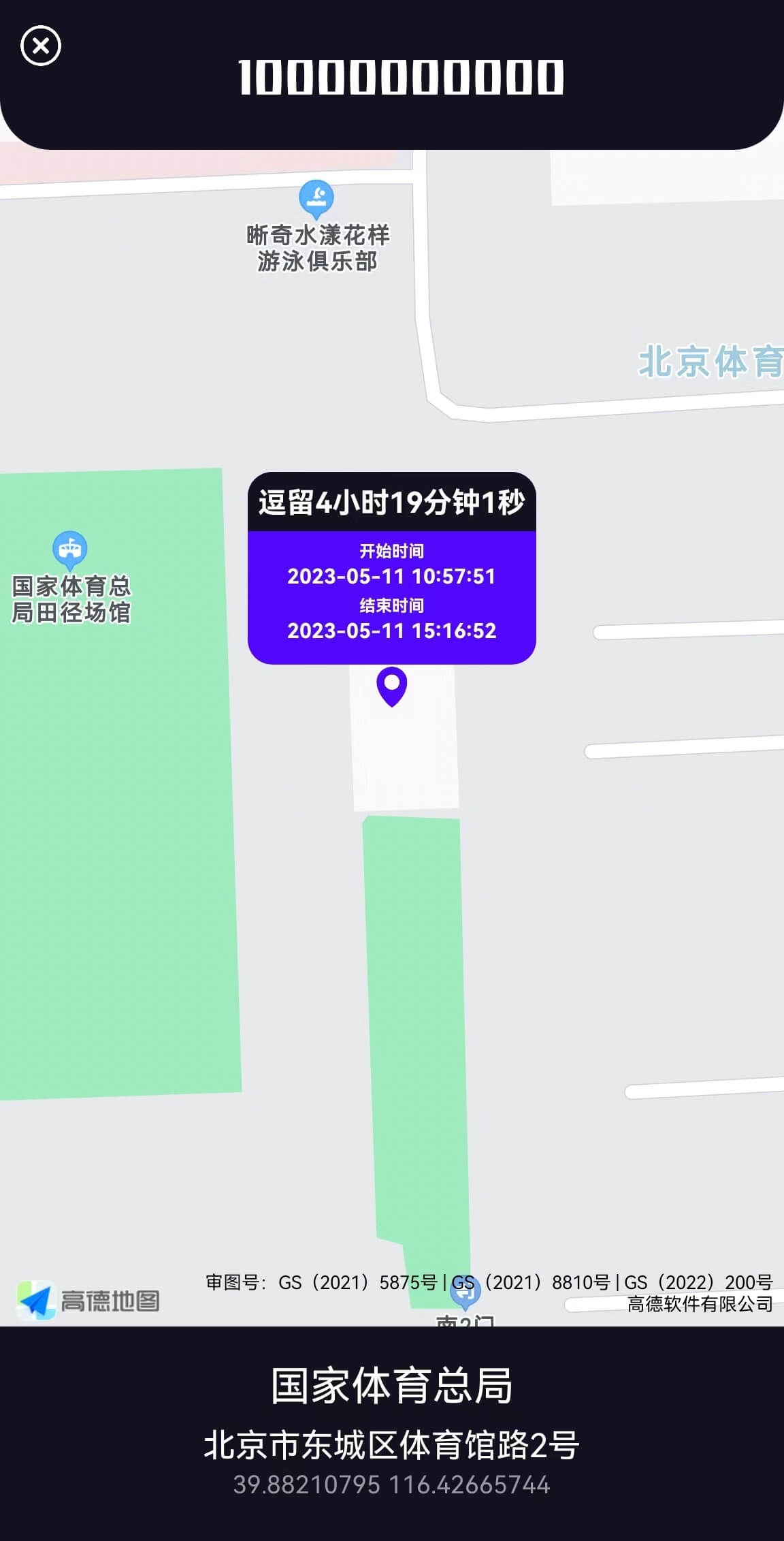Tap the purple stay location pin
The image size is (784, 1541).
(392, 685)
